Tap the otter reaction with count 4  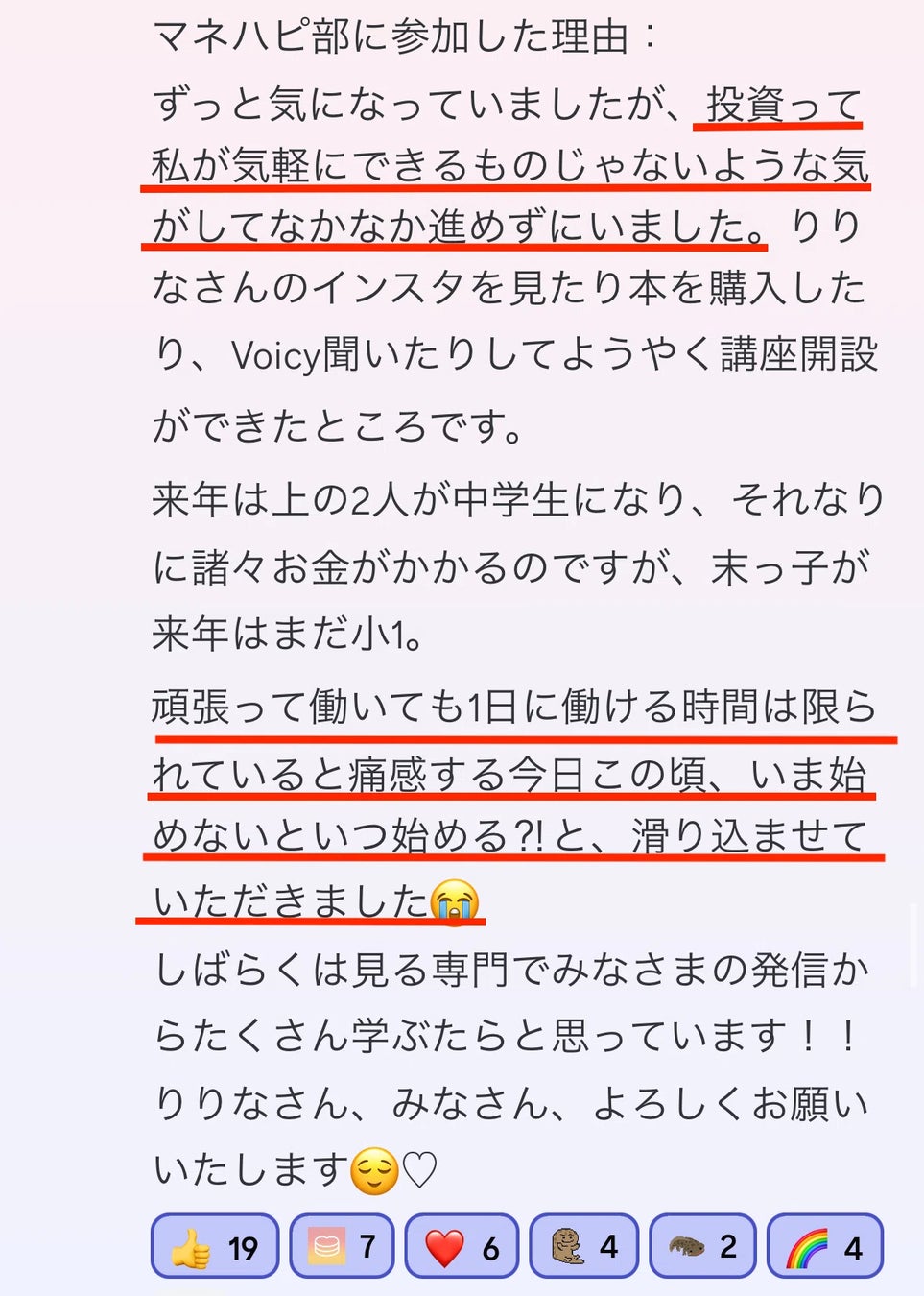pyautogui.click(x=583, y=1246)
